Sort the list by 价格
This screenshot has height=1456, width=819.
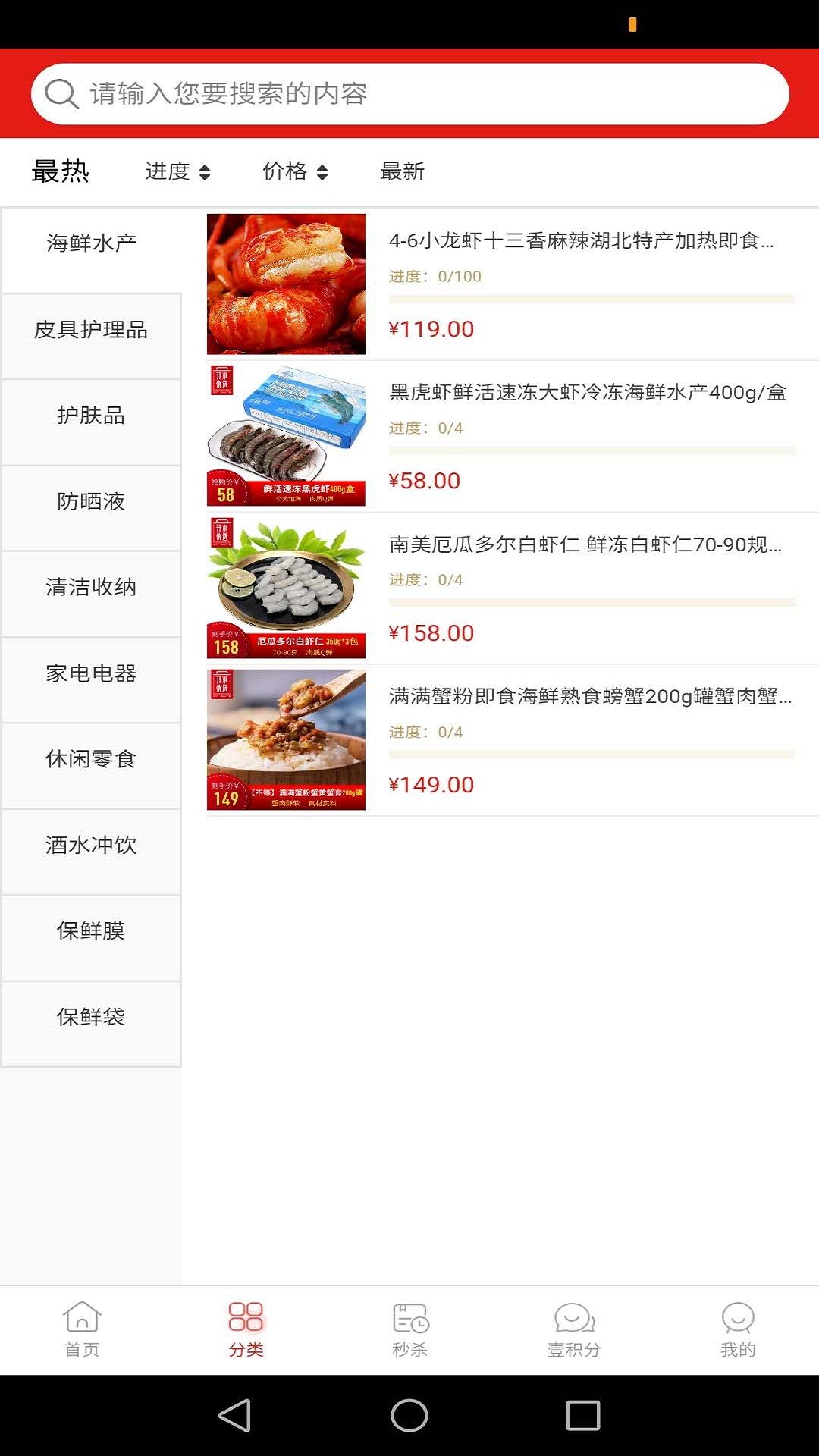click(295, 171)
